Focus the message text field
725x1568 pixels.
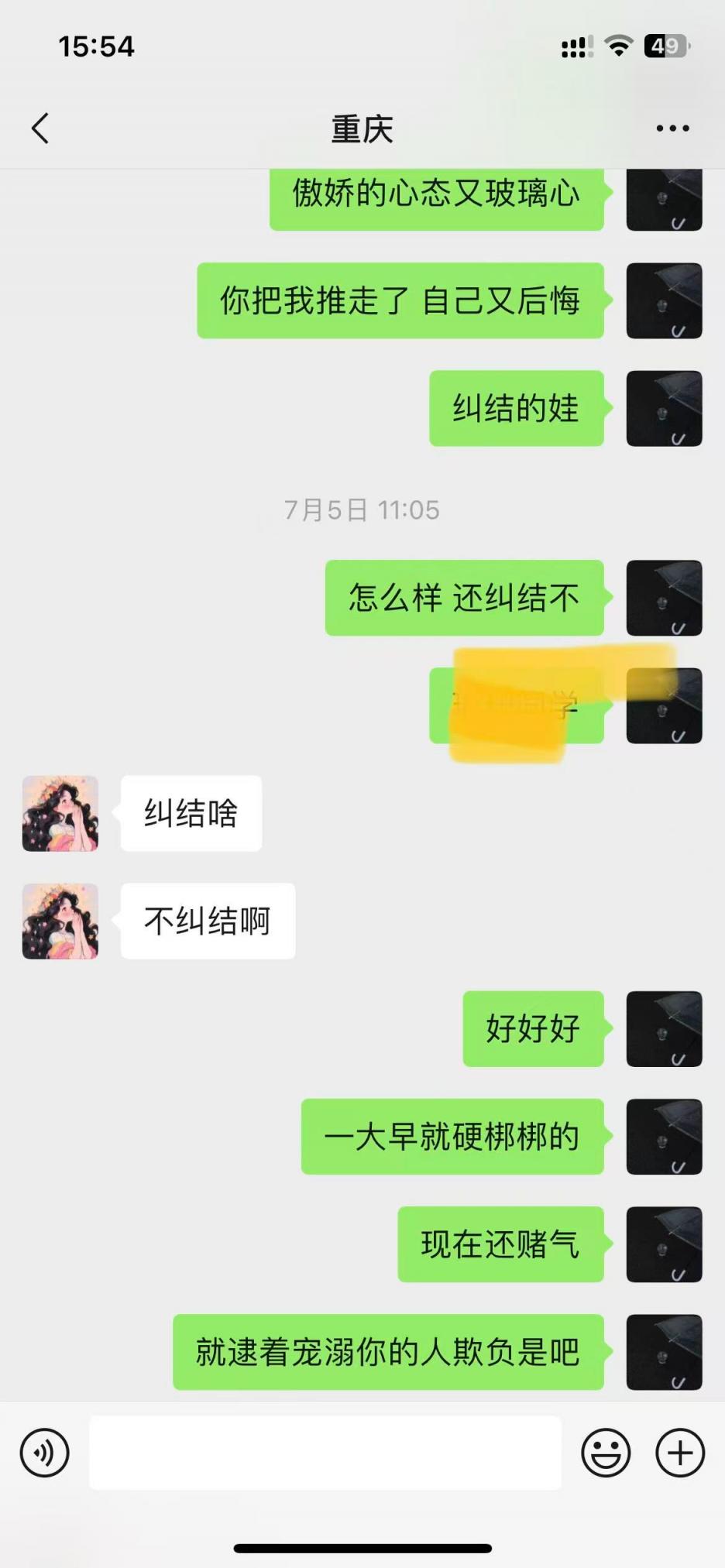325,1453
